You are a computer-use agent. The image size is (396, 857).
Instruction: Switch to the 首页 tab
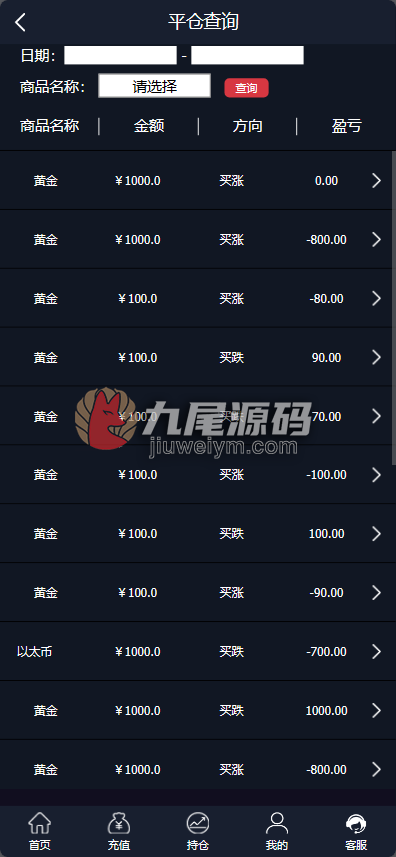click(x=39, y=831)
